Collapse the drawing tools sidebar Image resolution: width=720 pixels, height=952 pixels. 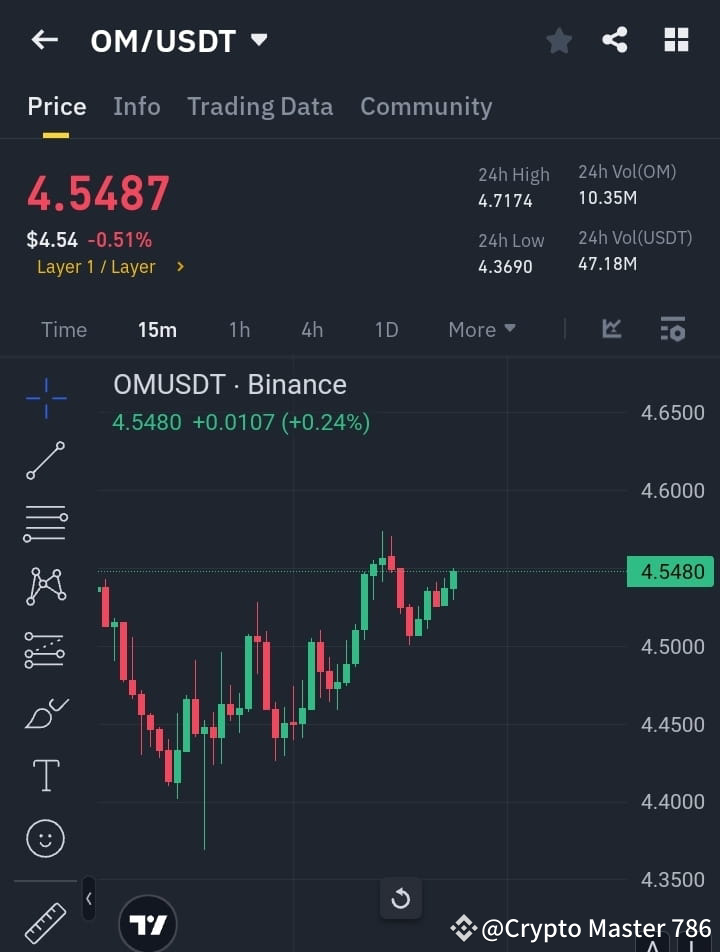(x=88, y=899)
